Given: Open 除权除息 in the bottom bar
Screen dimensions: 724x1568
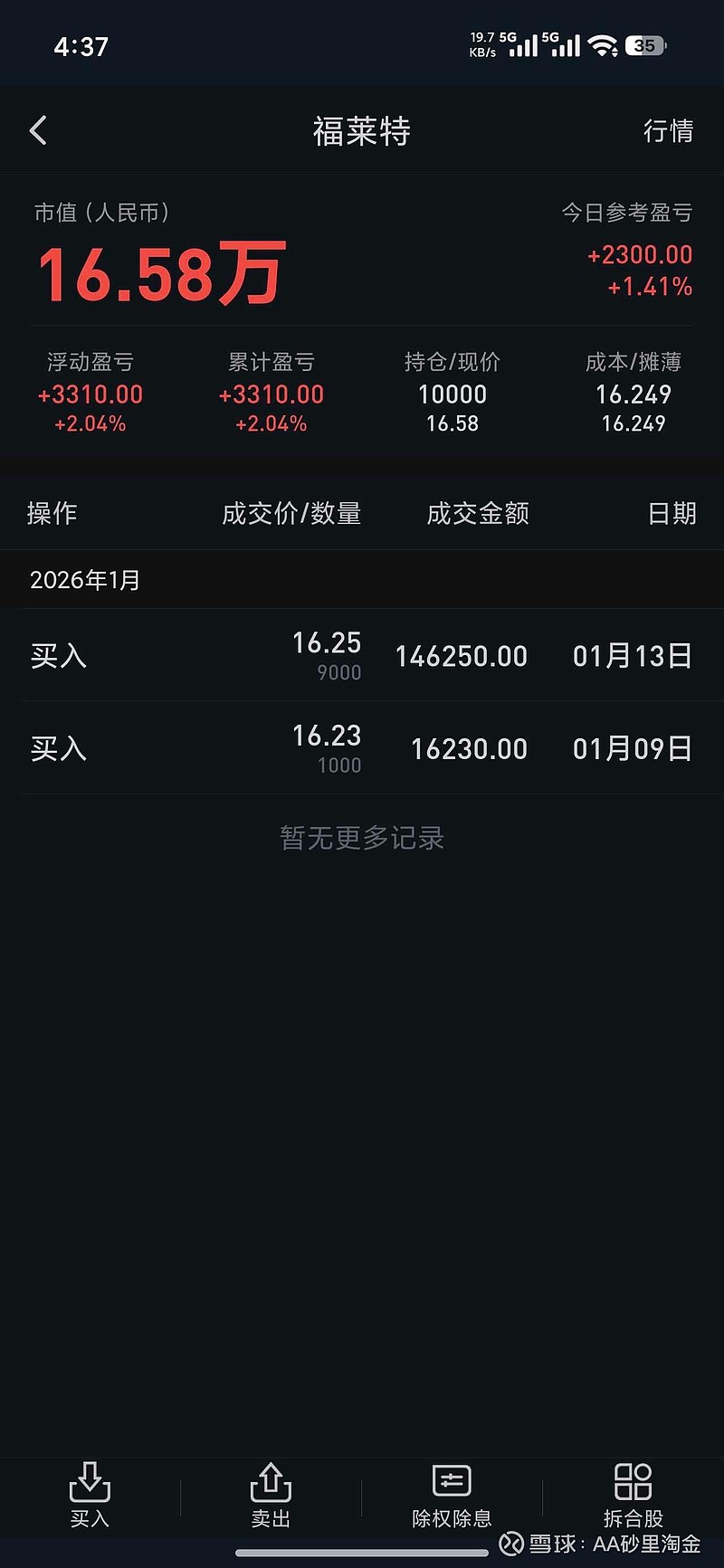Looking at the screenshot, I should pos(452,1496).
